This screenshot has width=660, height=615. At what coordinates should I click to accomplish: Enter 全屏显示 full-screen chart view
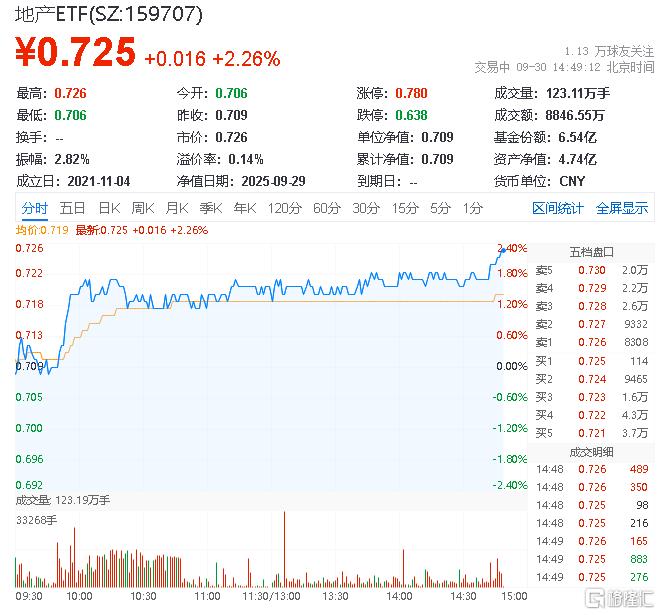[622, 208]
